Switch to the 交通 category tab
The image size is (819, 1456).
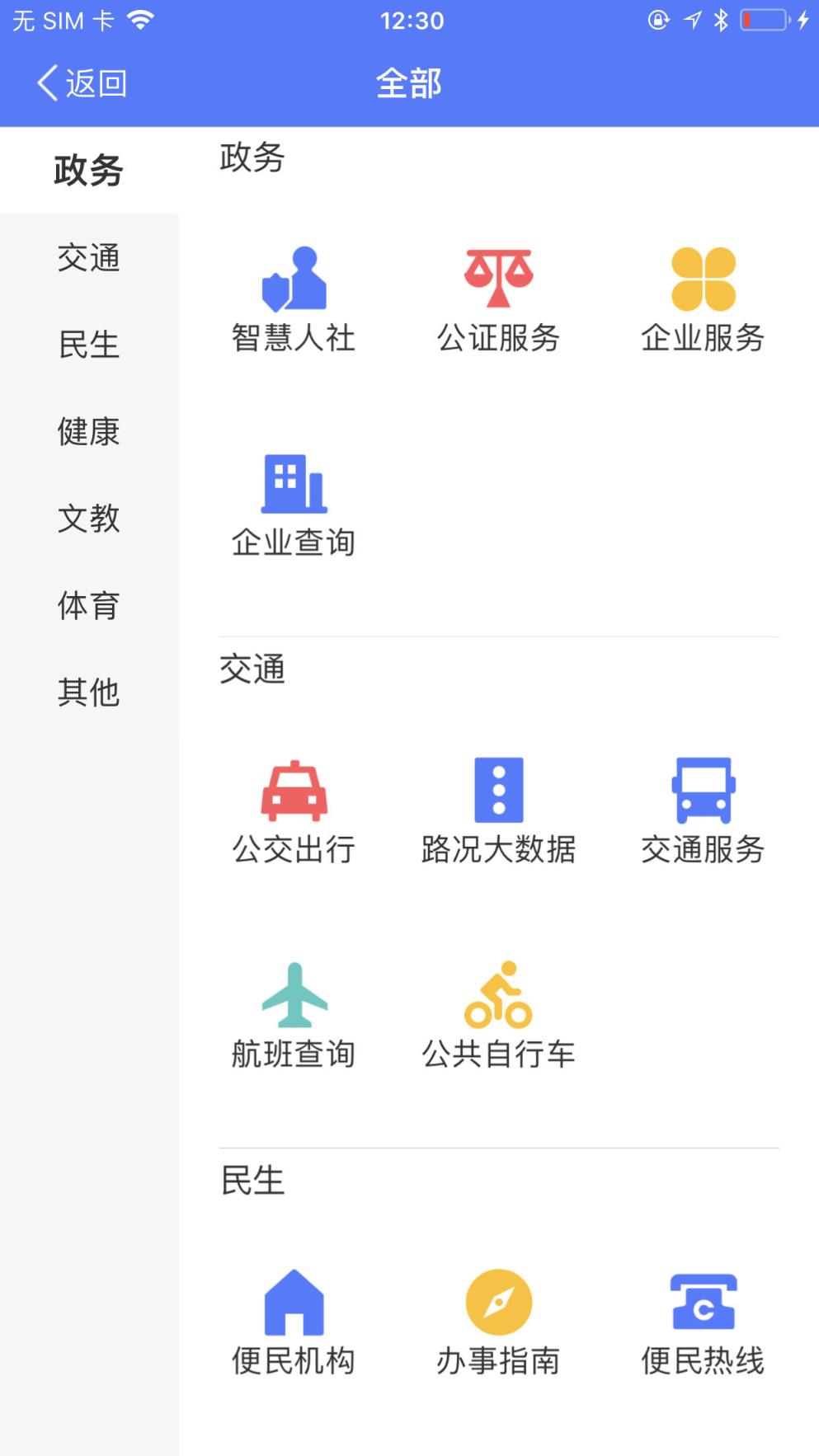pyautogui.click(x=88, y=259)
